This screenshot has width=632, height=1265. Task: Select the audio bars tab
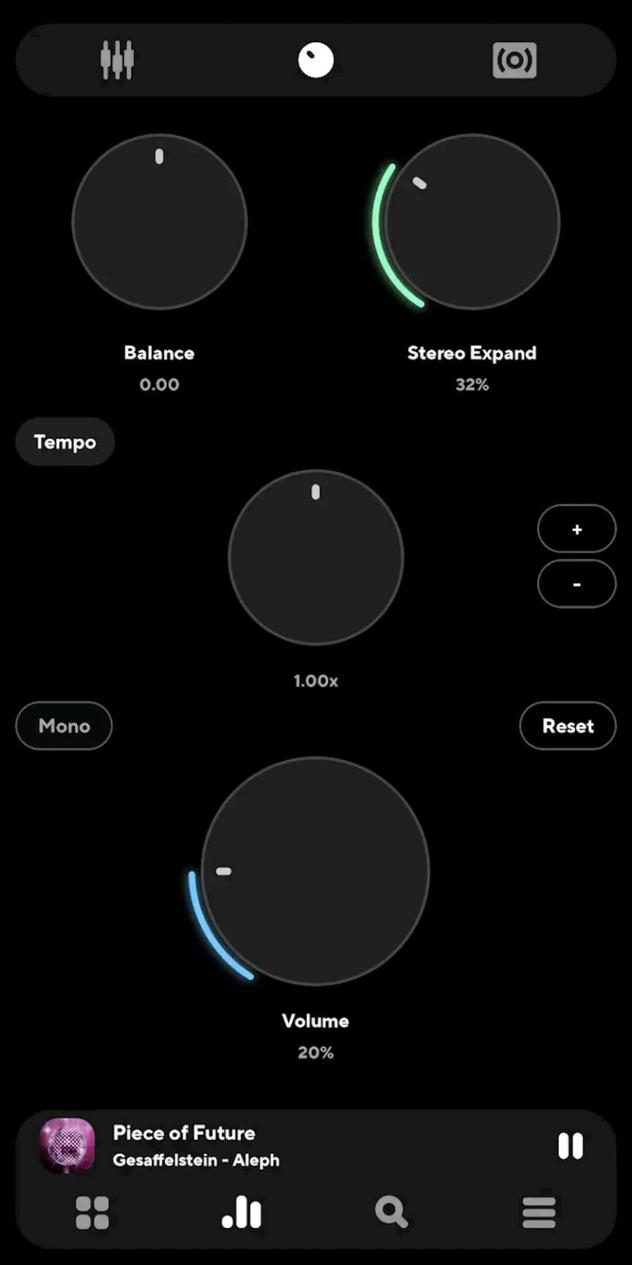click(241, 1213)
